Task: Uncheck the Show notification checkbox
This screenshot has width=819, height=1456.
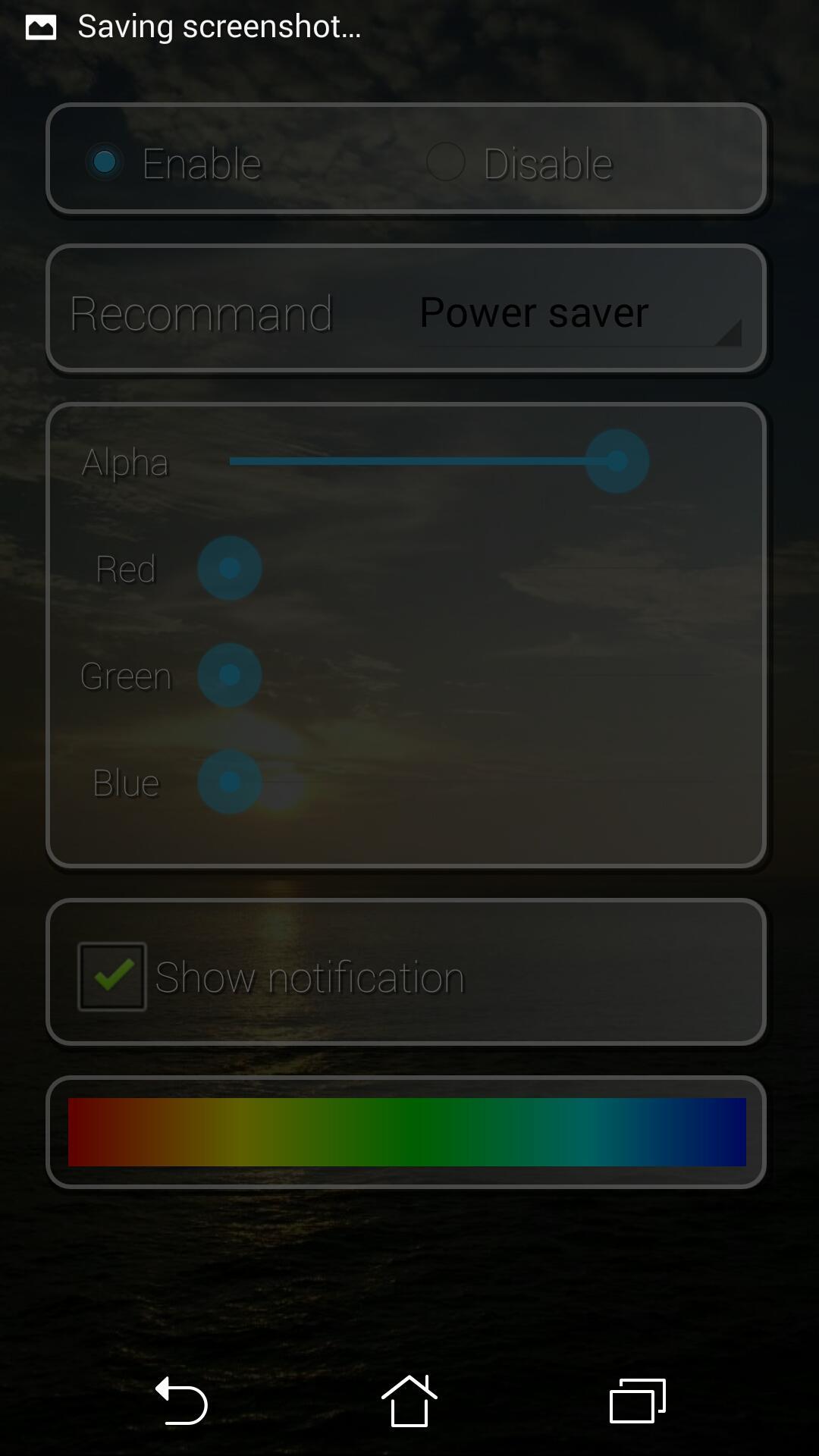Action: point(112,976)
